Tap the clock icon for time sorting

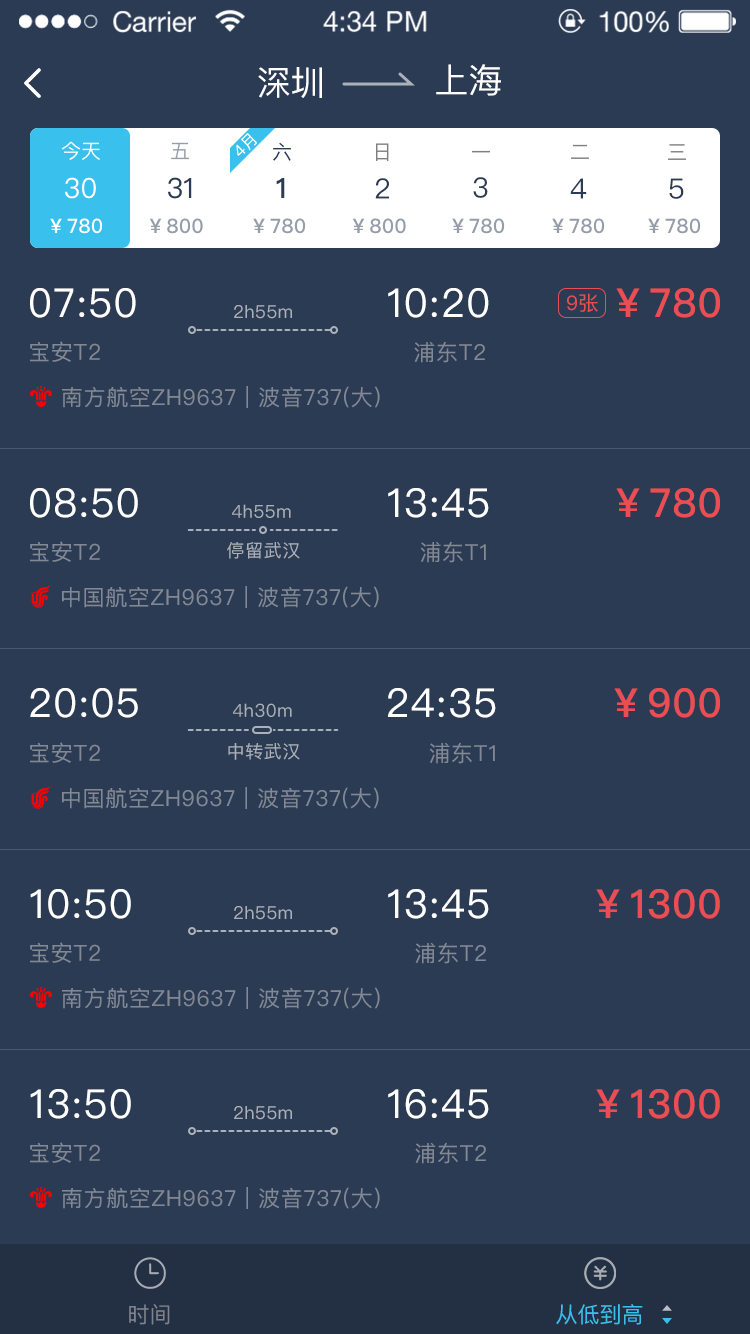pos(150,1273)
